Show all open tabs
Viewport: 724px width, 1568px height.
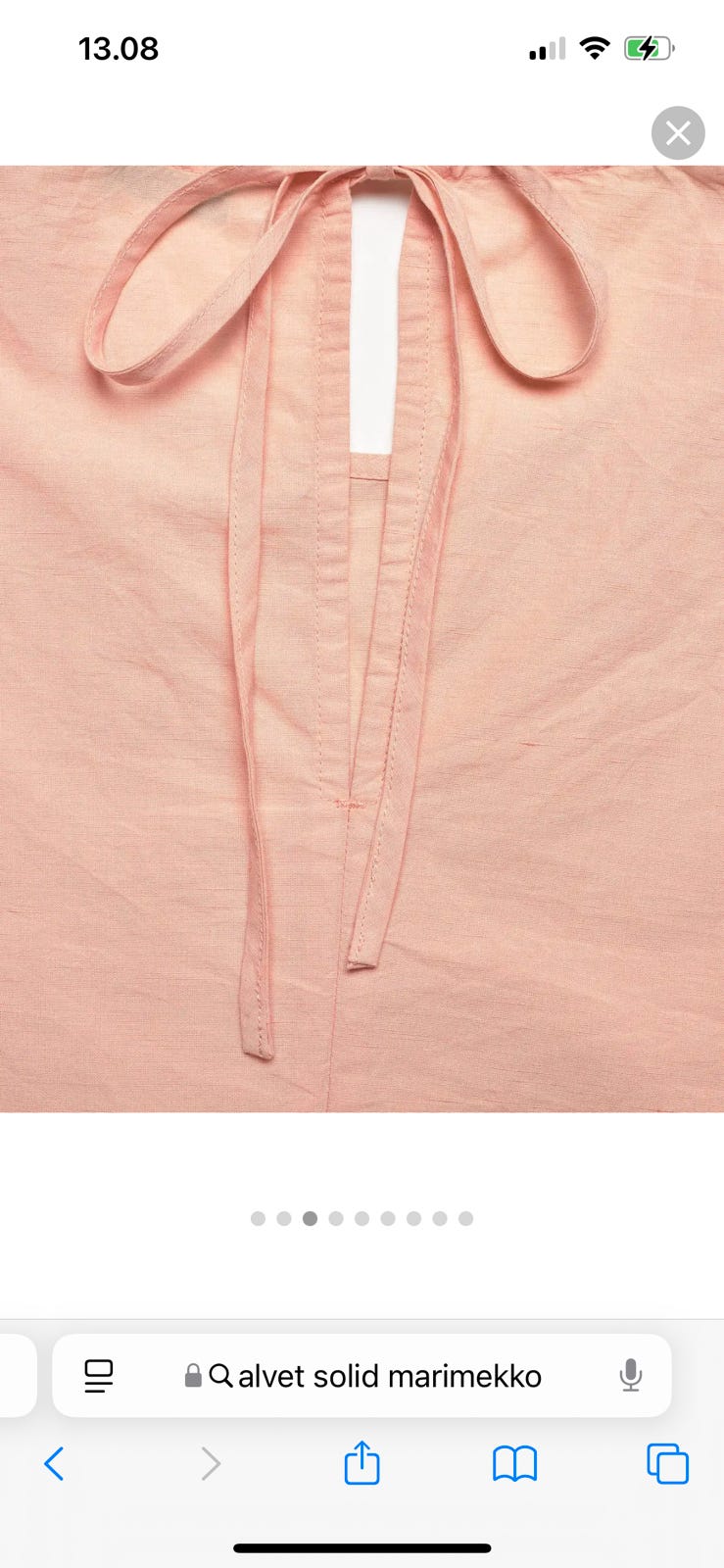(667, 1464)
